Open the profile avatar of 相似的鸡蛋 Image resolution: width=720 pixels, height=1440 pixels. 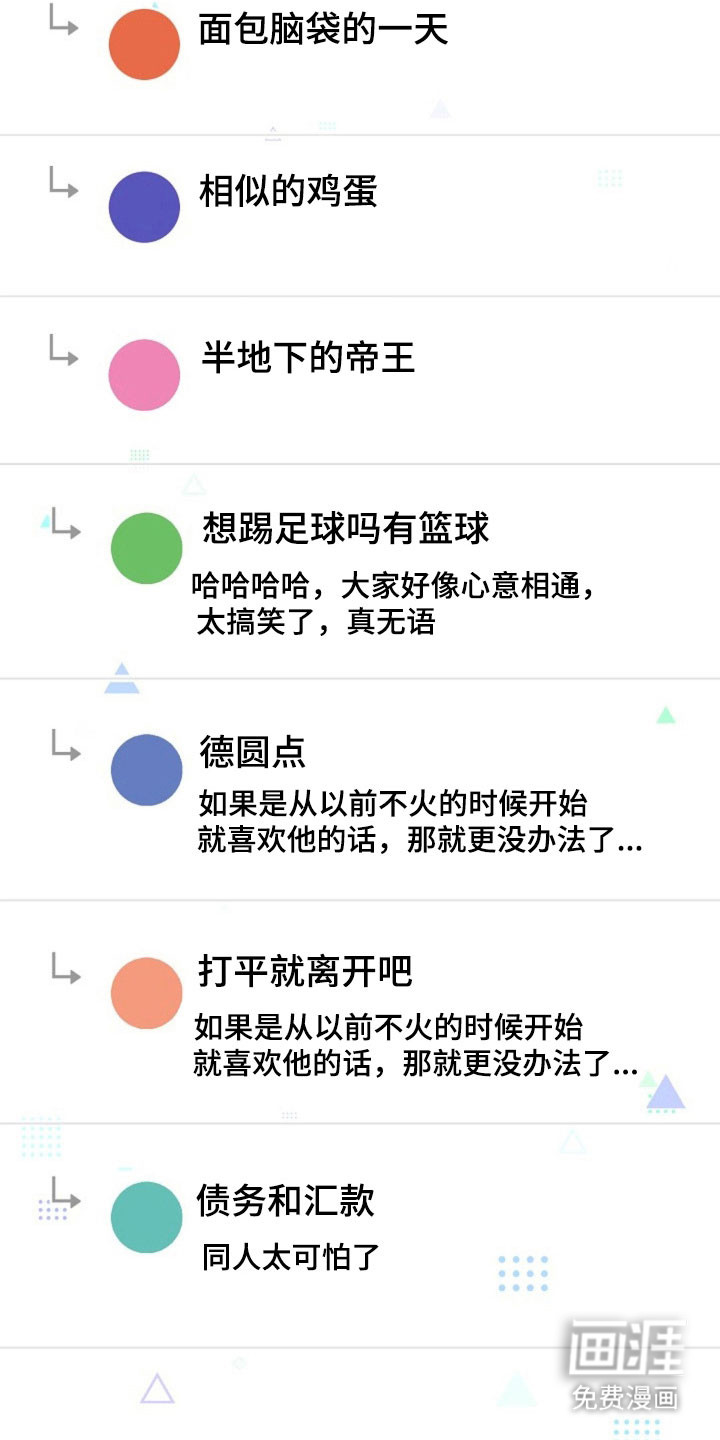coord(144,206)
